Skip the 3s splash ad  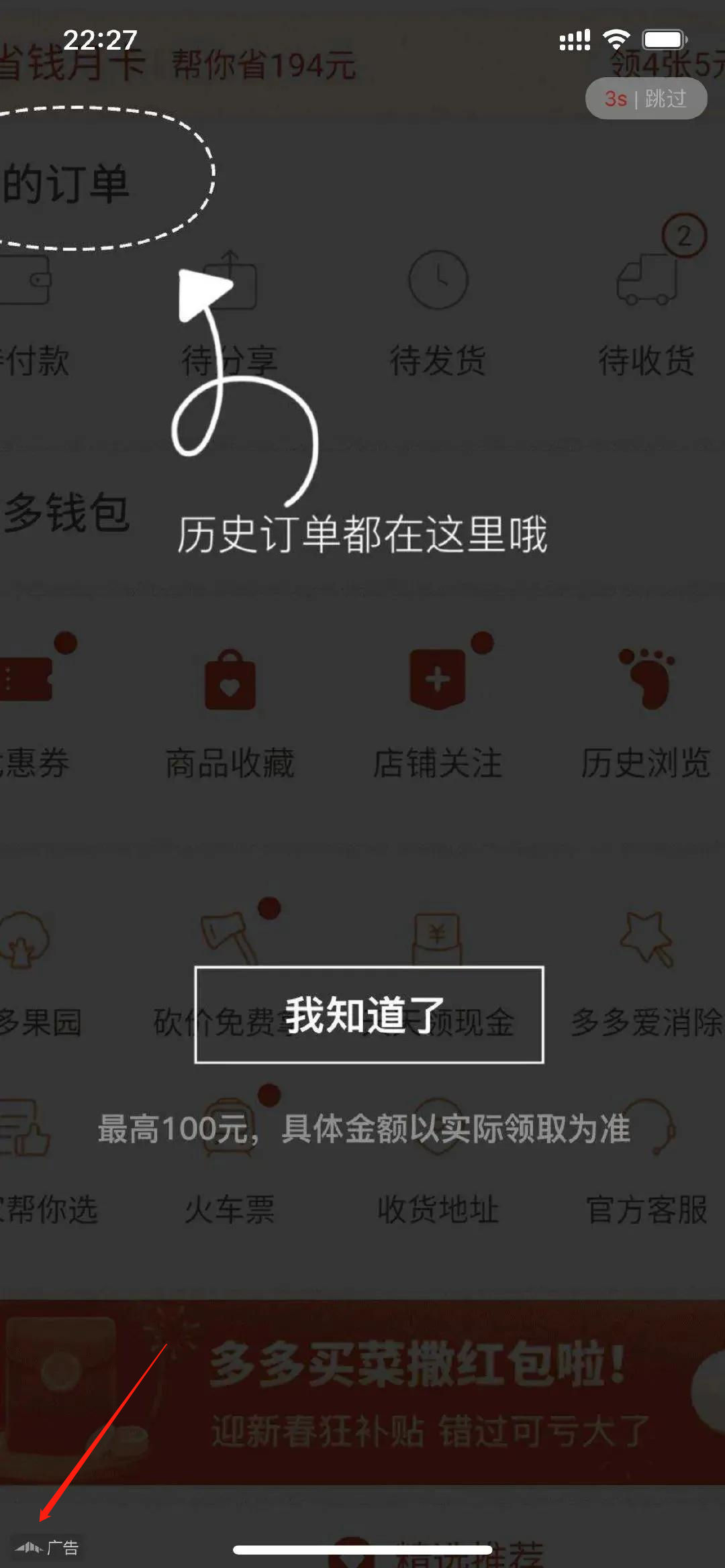[x=646, y=99]
